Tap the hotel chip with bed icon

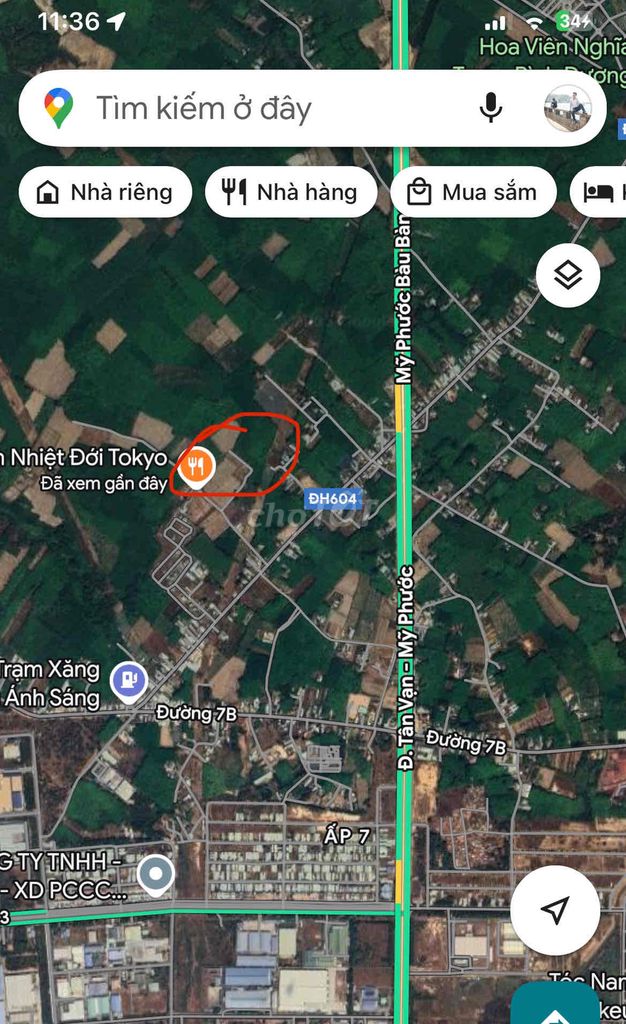click(x=598, y=192)
